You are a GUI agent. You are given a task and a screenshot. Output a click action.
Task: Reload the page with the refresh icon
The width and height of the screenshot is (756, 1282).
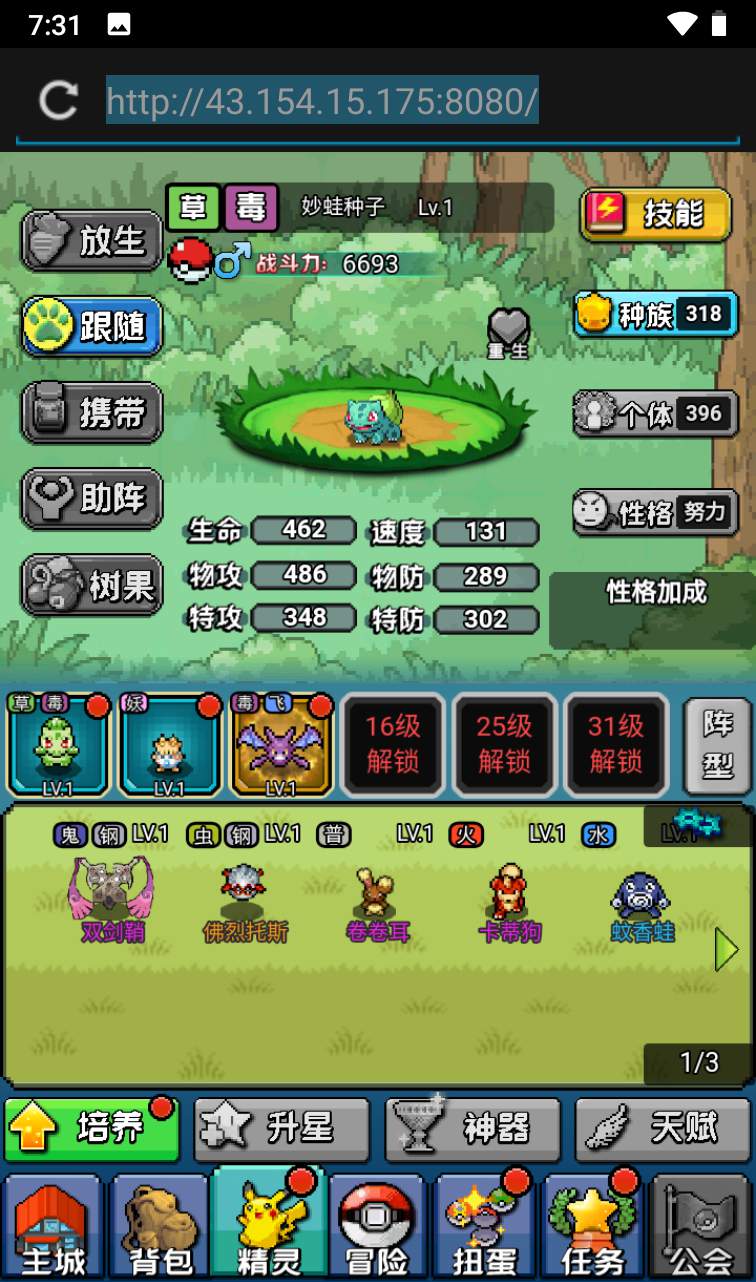pos(58,101)
